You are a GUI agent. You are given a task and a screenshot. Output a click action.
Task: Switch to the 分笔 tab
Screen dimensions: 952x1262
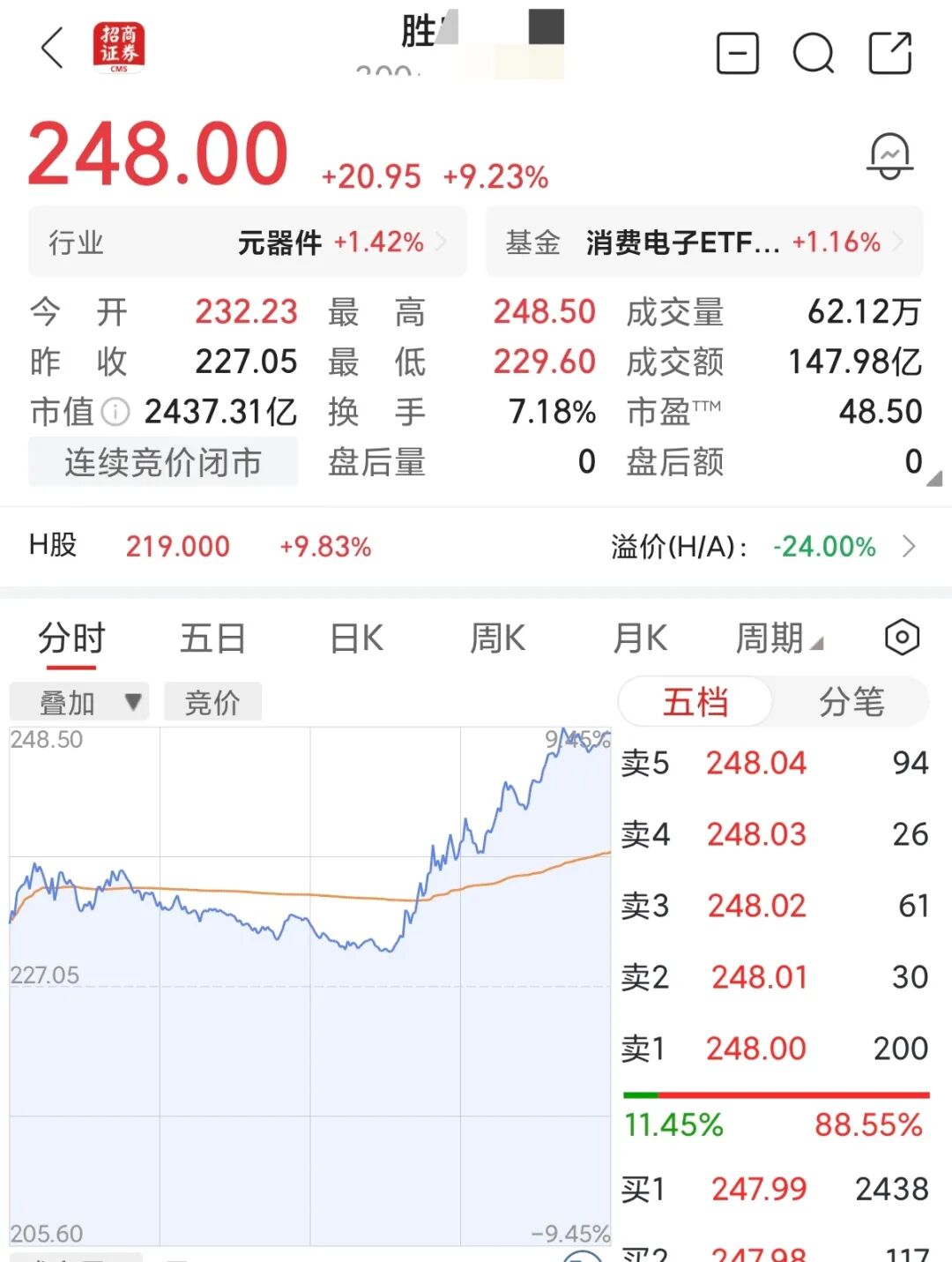[851, 702]
